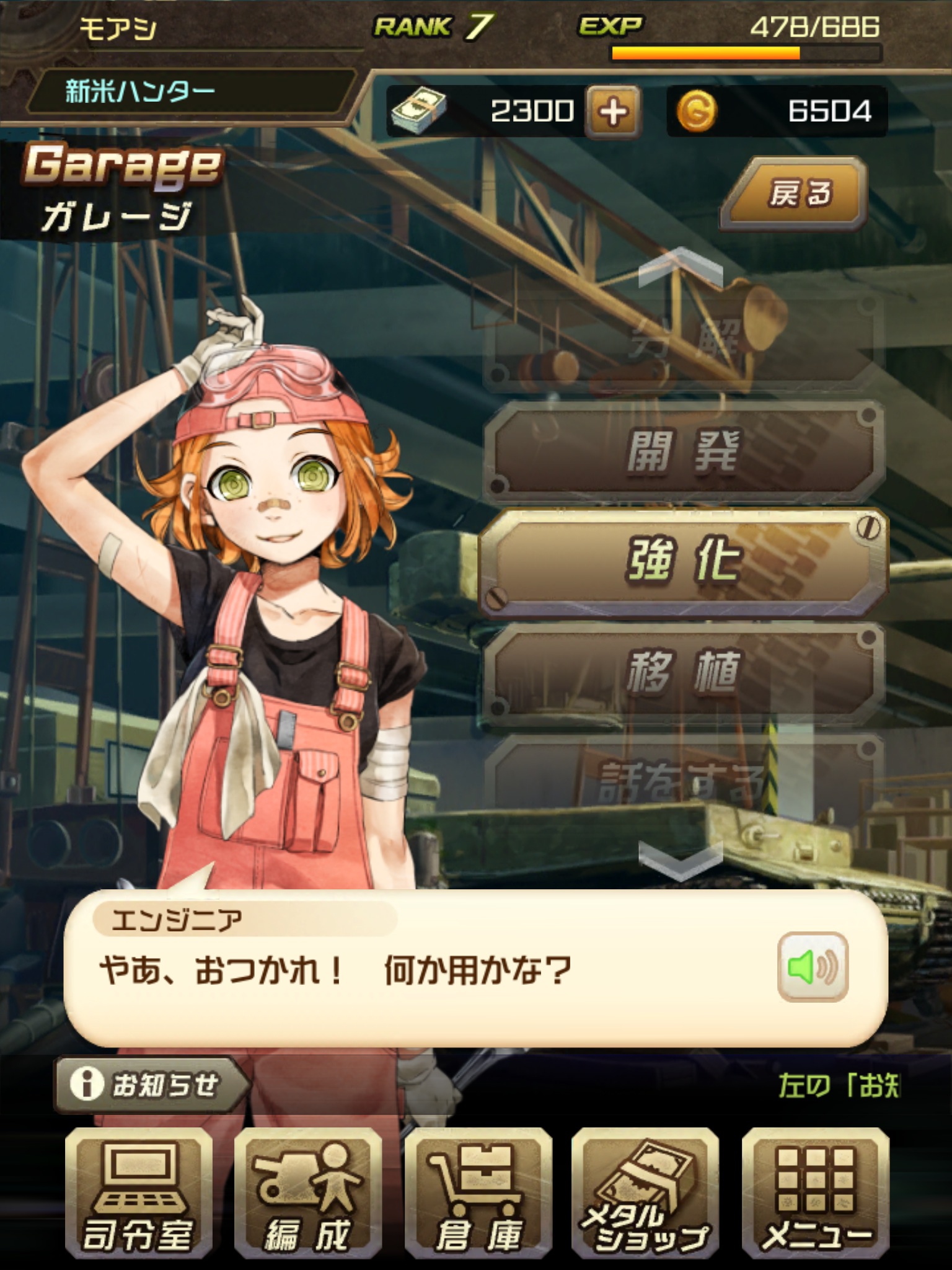Select the 分解 dismantle option
Screen dimensions: 952x1270
point(683,342)
